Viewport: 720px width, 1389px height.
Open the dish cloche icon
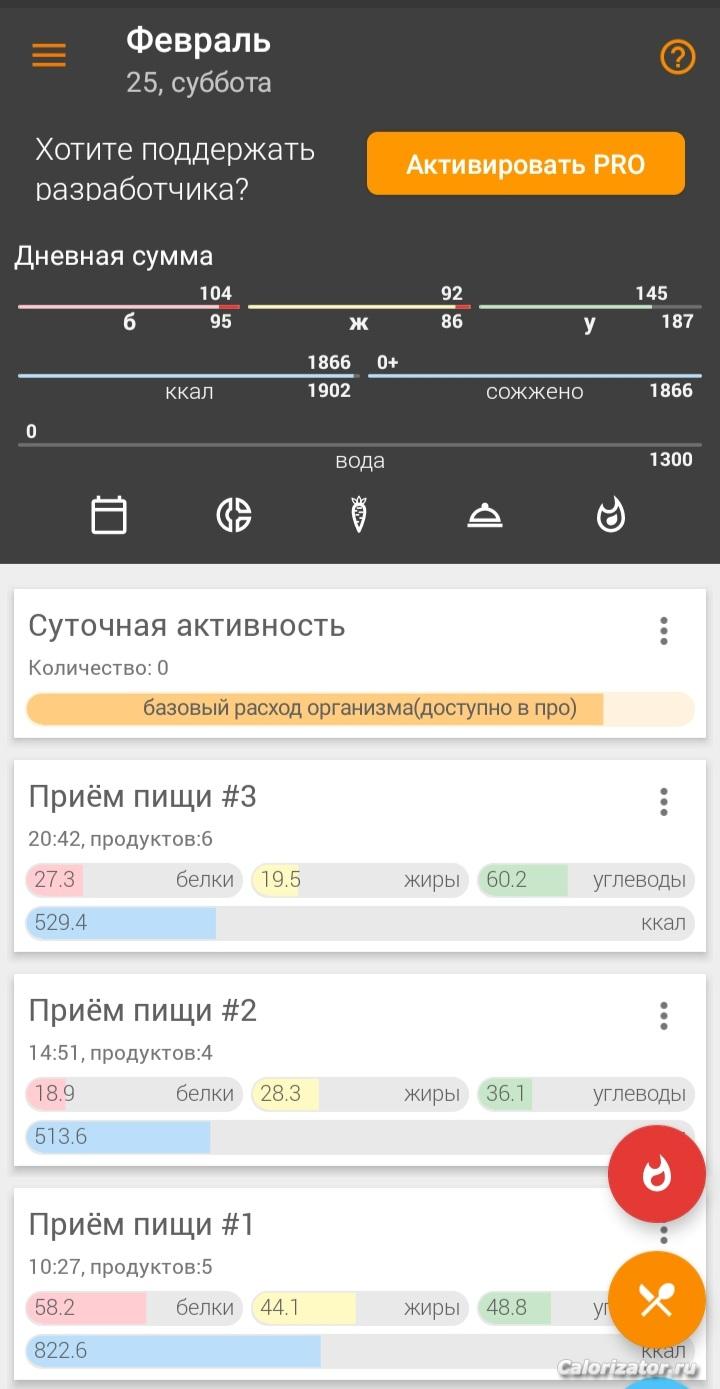(x=485, y=516)
